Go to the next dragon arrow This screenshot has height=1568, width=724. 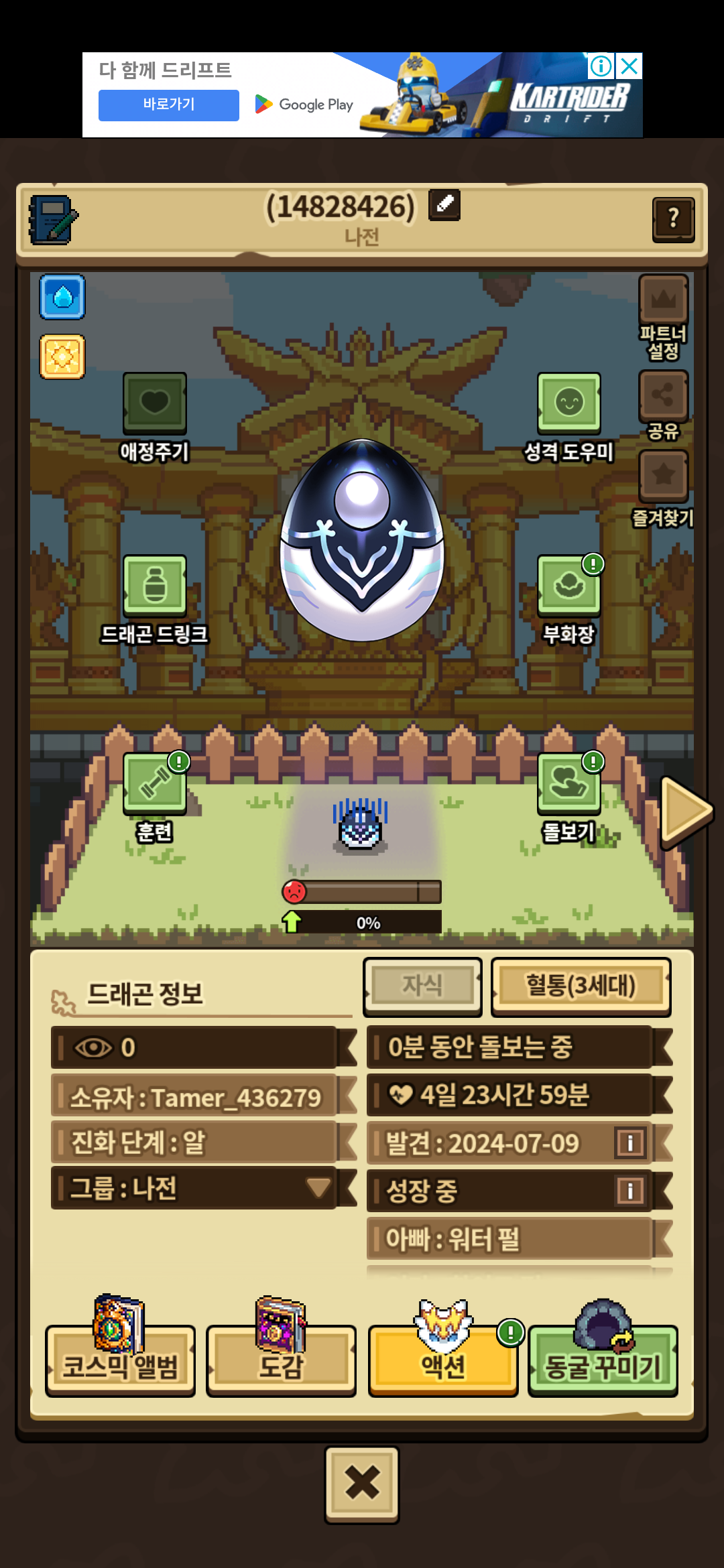[x=685, y=811]
